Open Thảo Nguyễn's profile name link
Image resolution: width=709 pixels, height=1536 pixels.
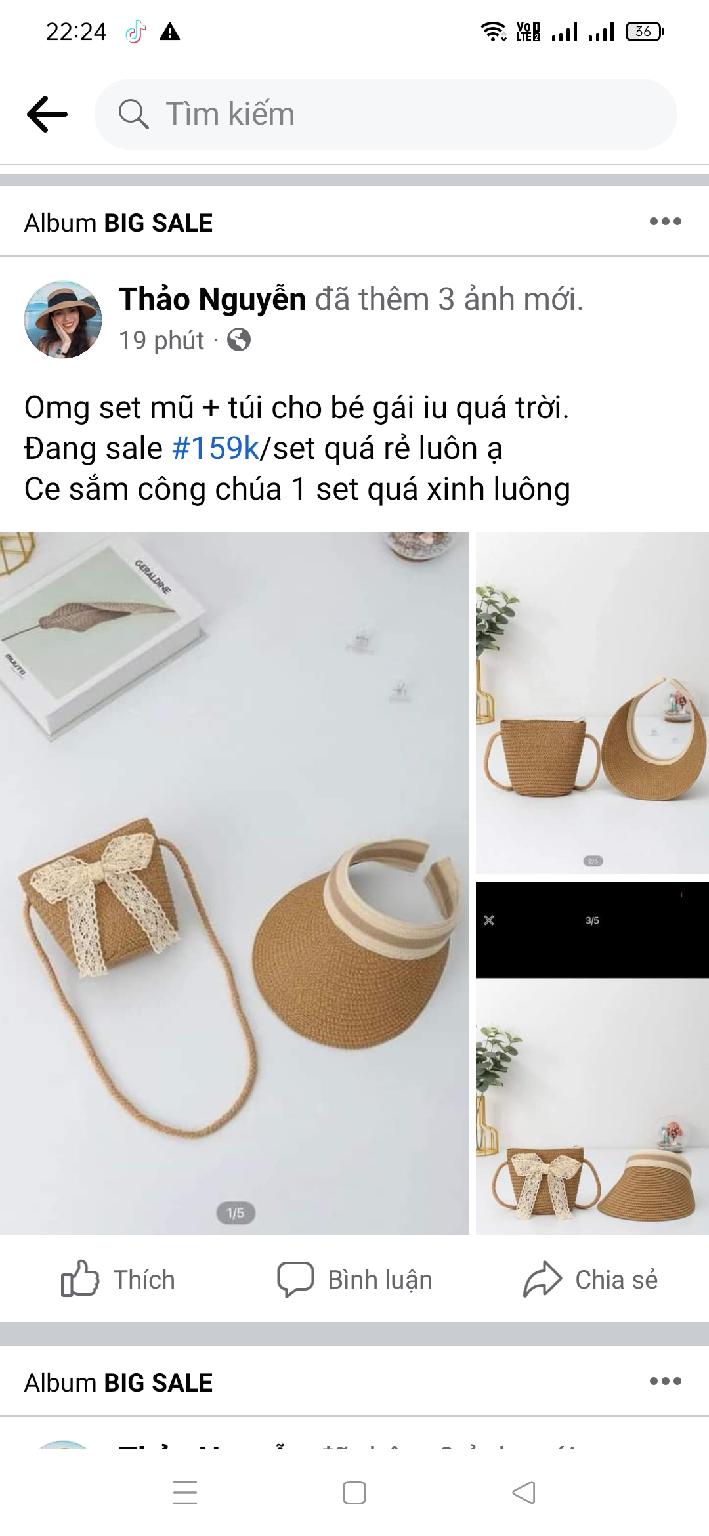[212, 299]
